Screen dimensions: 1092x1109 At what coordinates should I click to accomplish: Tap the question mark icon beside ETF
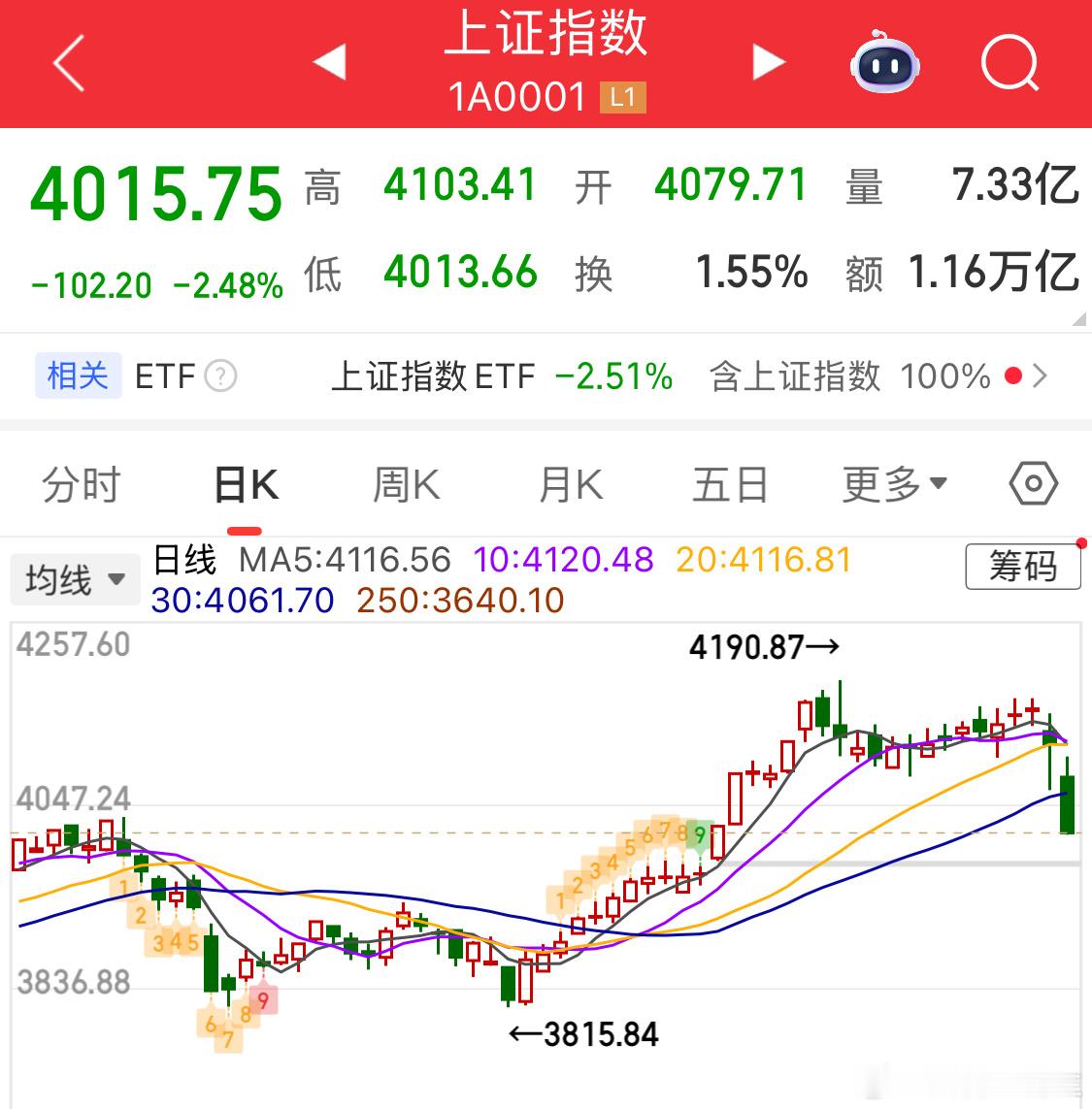point(221,376)
